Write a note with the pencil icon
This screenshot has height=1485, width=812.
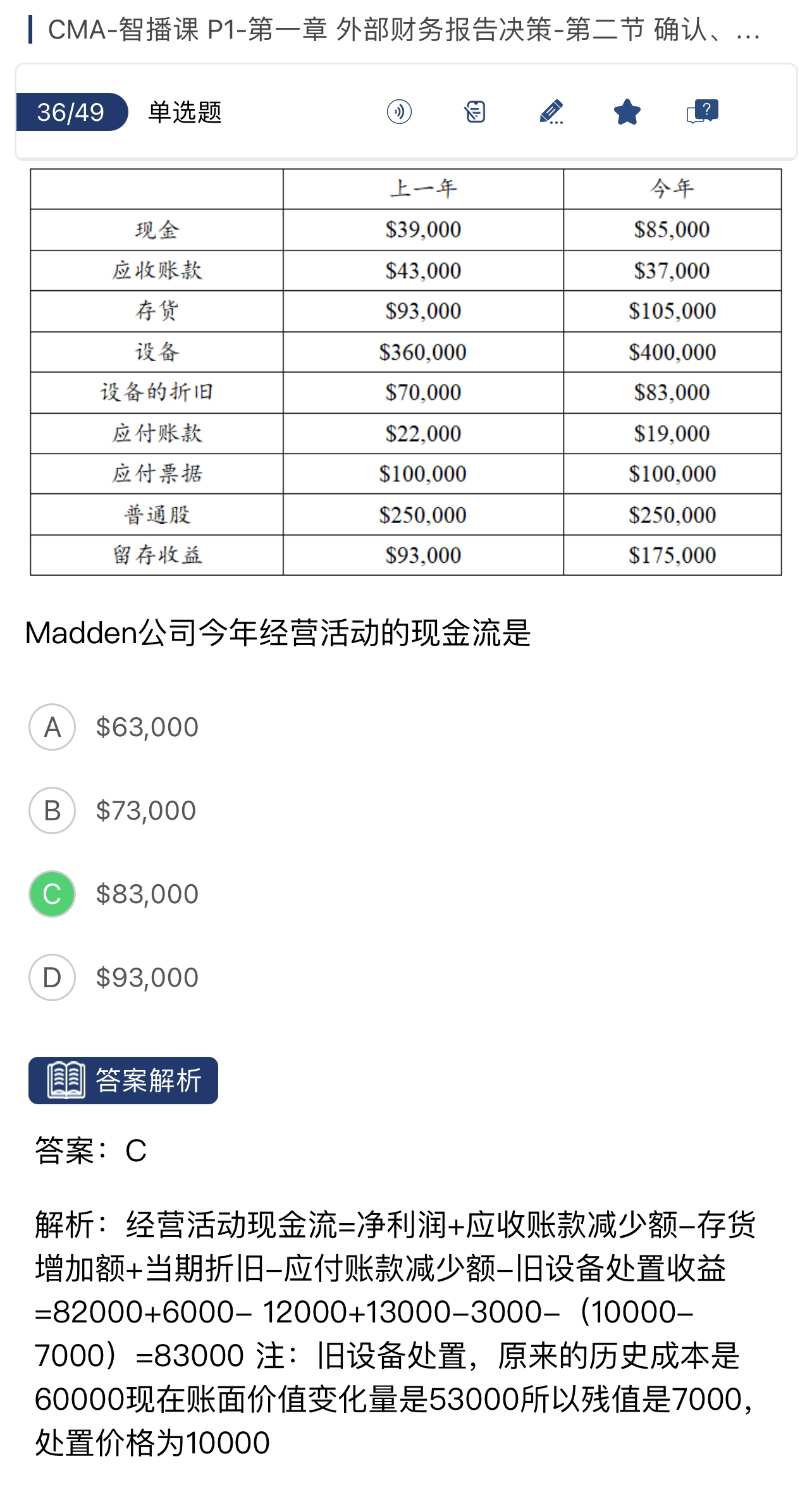(551, 113)
